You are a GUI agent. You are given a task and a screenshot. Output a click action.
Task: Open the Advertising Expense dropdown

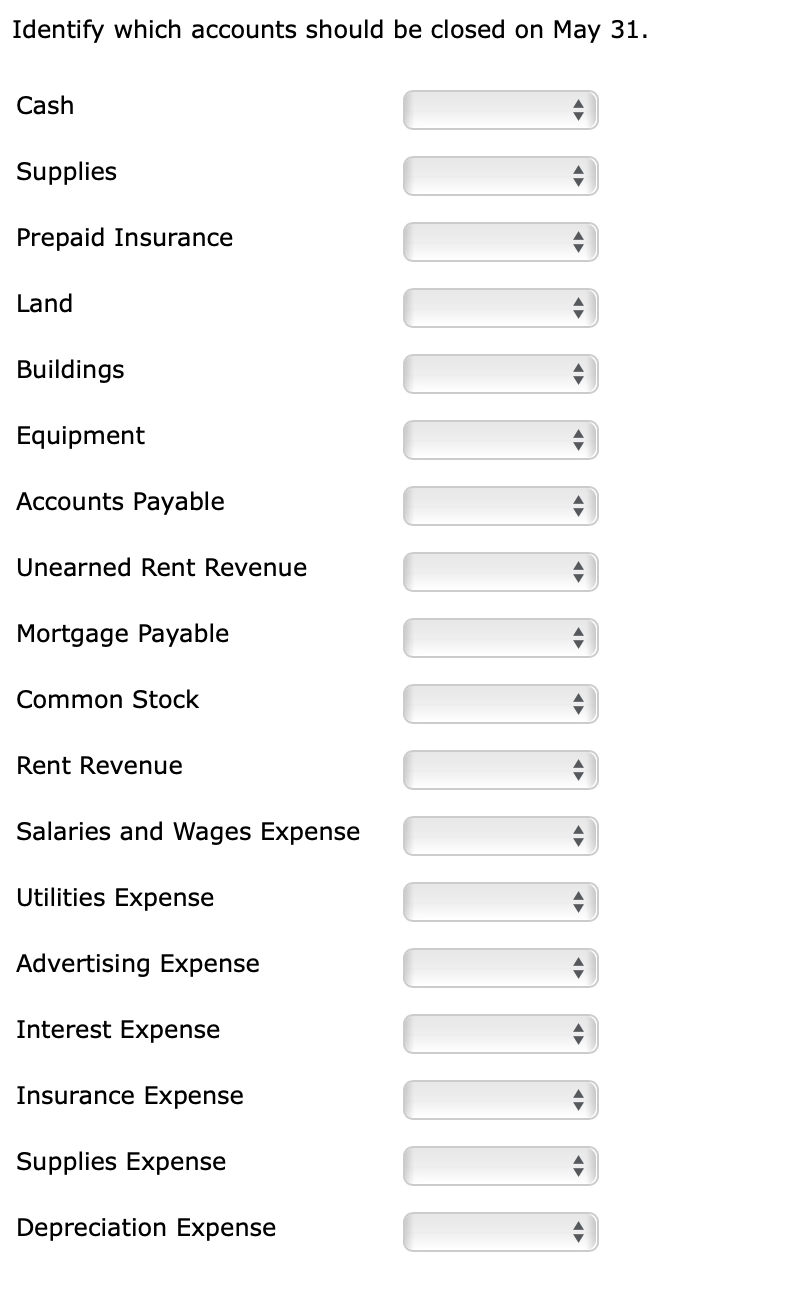[500, 968]
